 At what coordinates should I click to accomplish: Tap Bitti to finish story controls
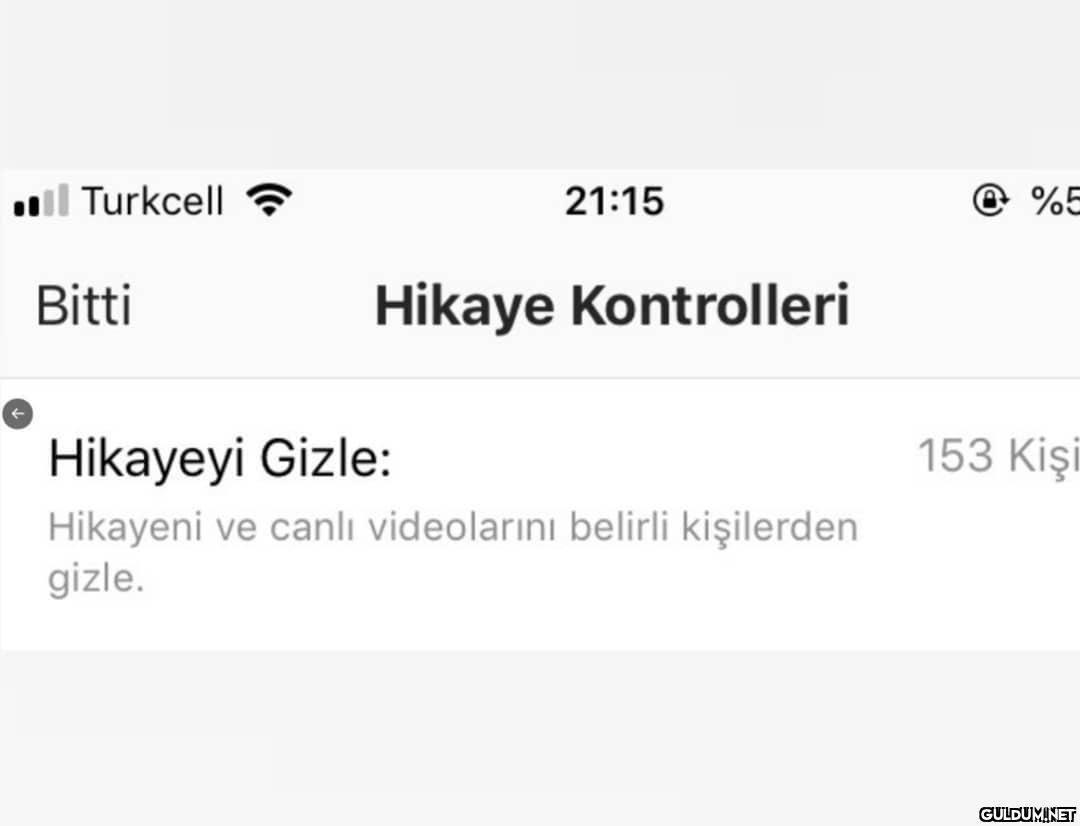84,307
